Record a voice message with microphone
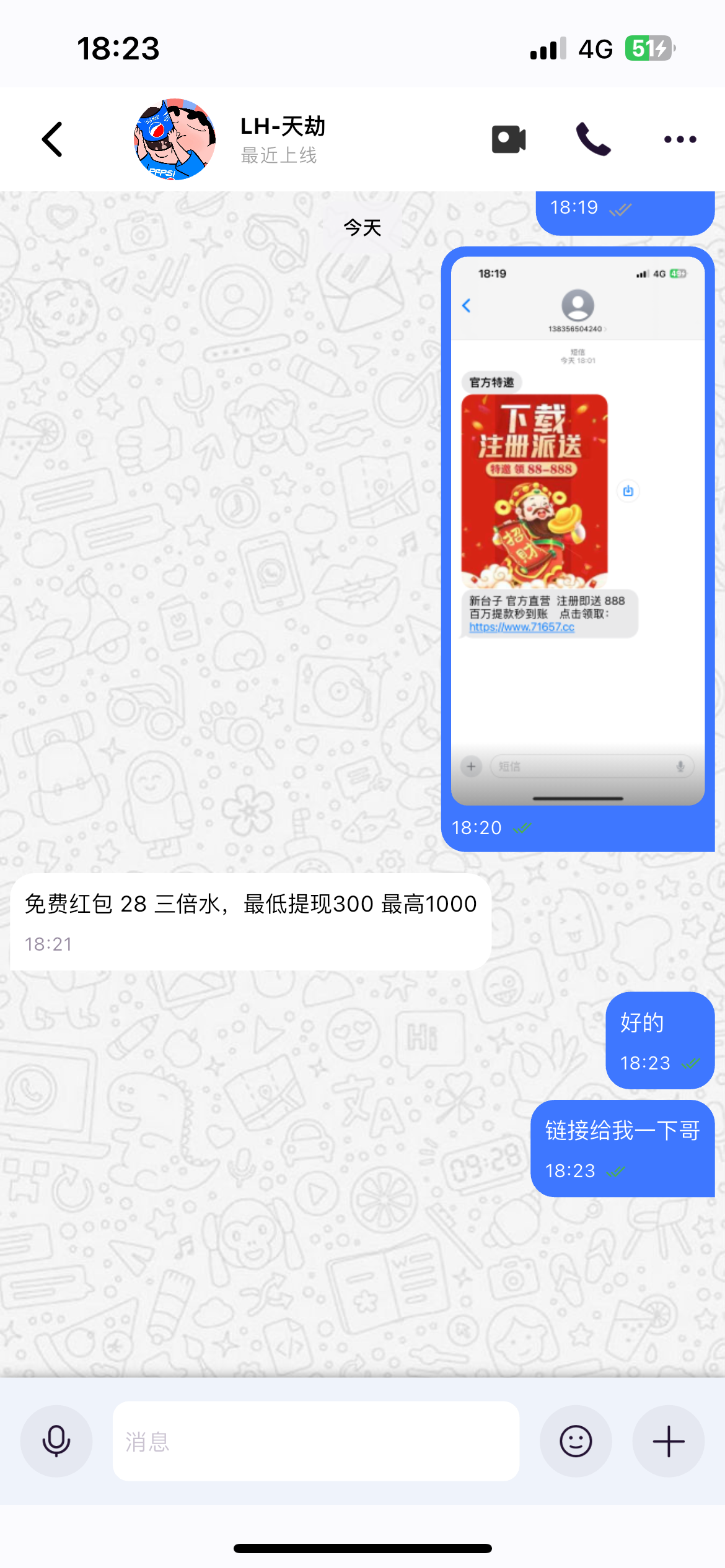 click(56, 1441)
